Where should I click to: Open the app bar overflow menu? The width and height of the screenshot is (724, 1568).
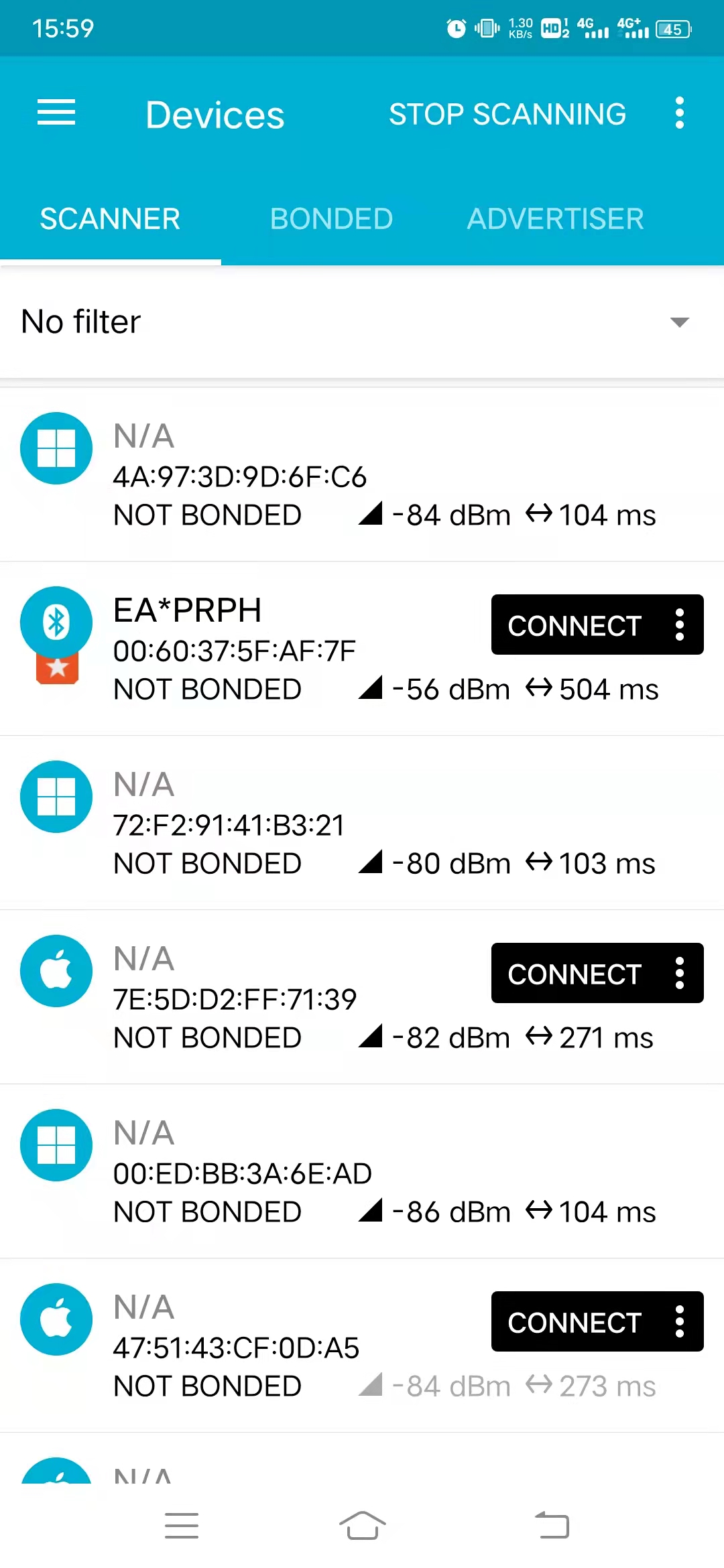[680, 113]
